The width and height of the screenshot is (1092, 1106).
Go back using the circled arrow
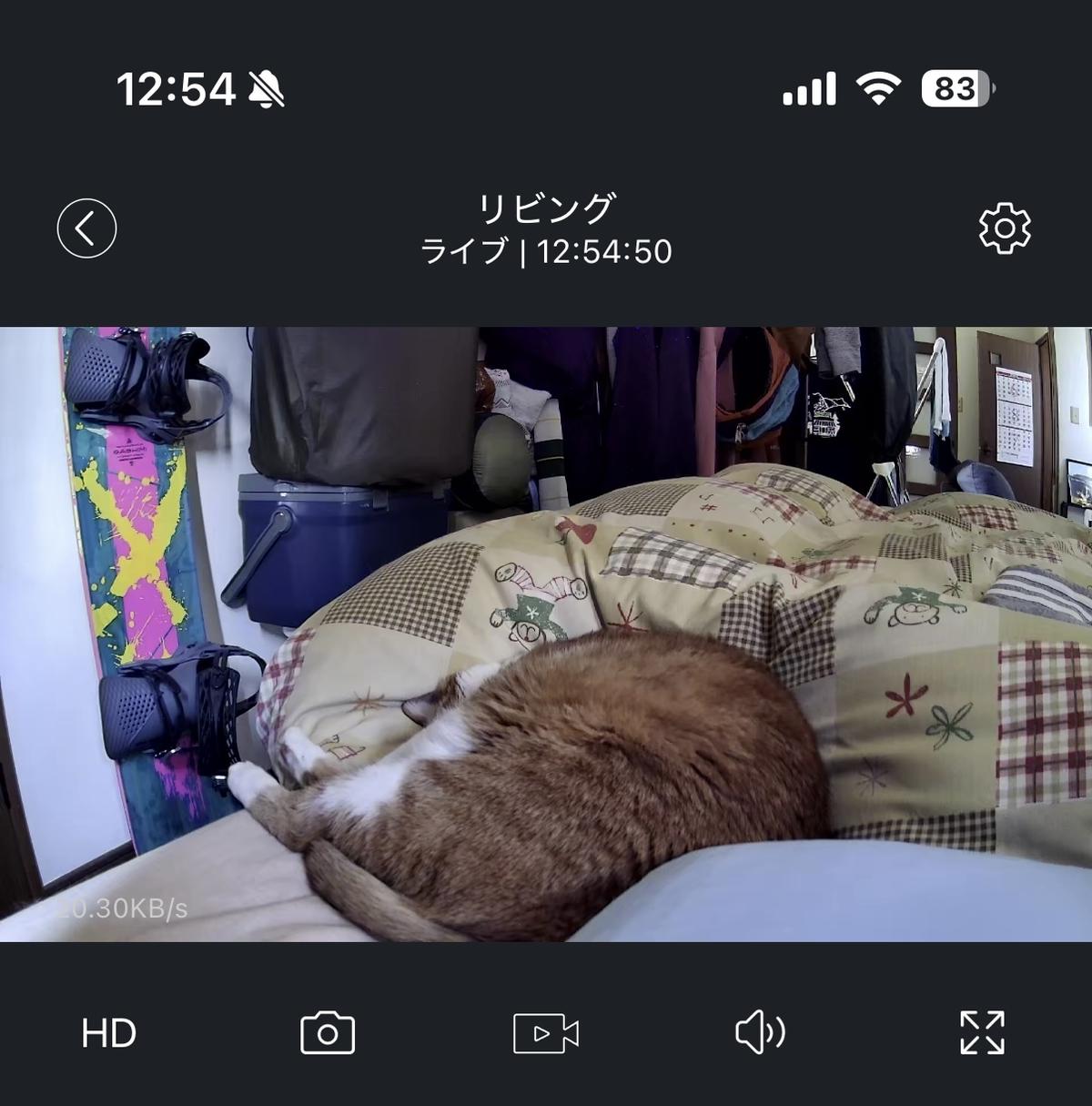[x=86, y=228]
